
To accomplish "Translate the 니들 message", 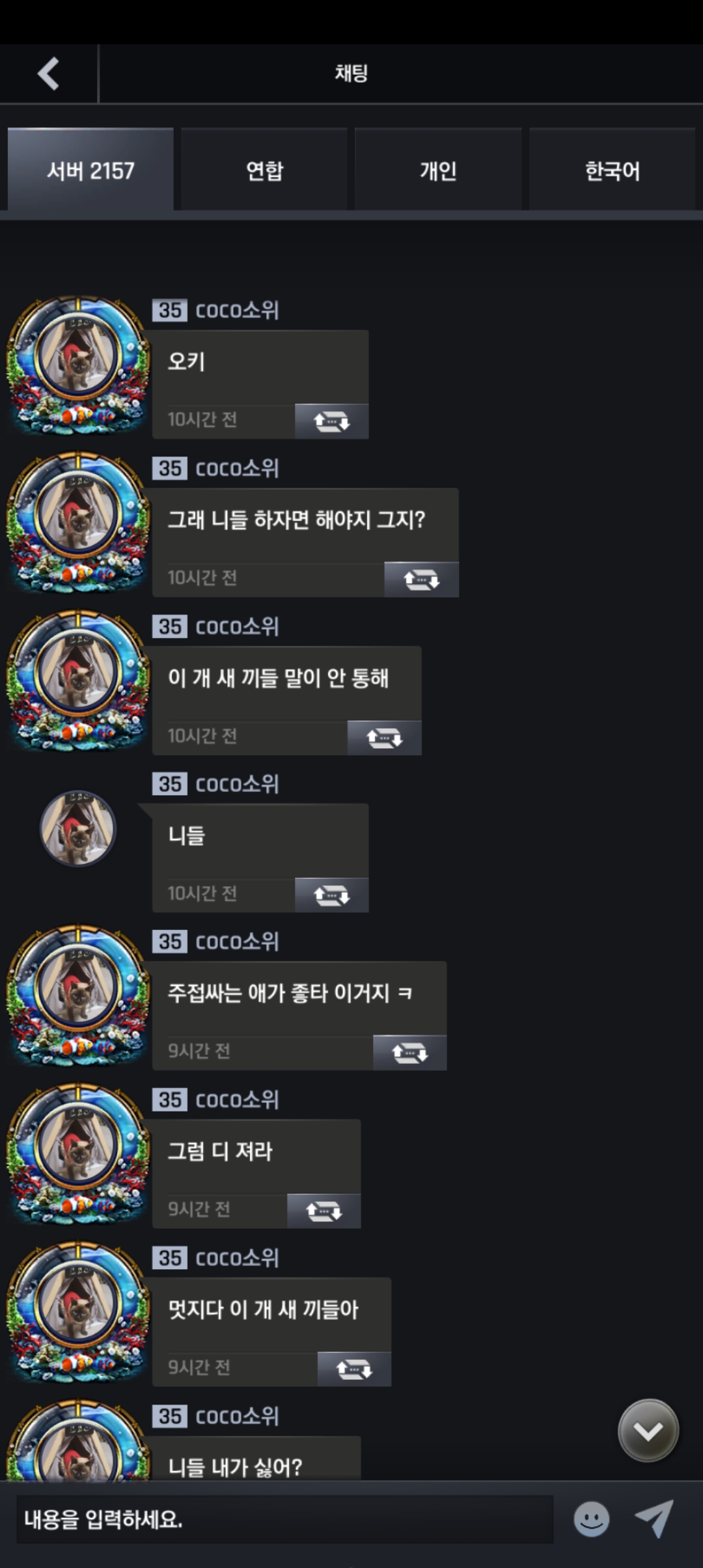I will point(331,895).
